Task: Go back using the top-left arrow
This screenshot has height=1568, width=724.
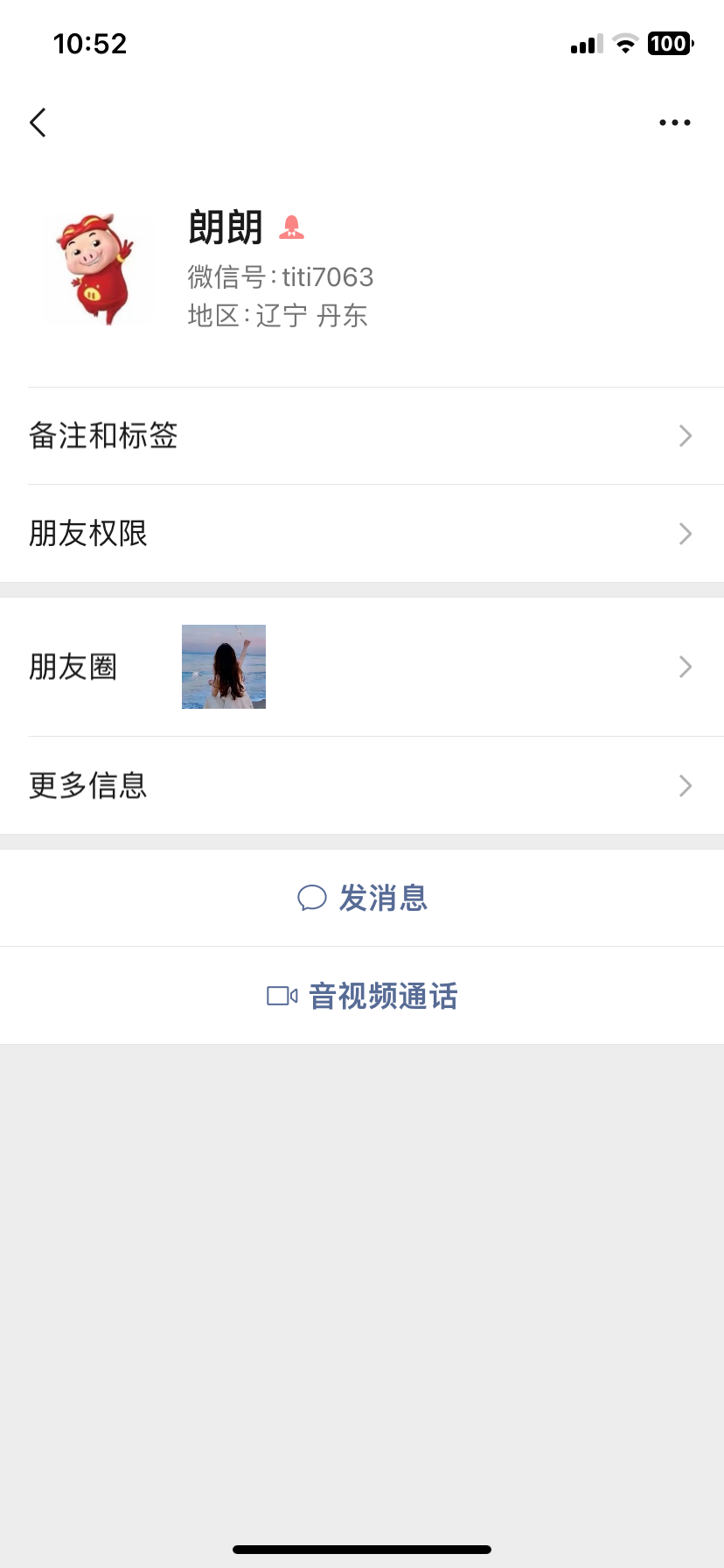Action: pyautogui.click(x=38, y=122)
